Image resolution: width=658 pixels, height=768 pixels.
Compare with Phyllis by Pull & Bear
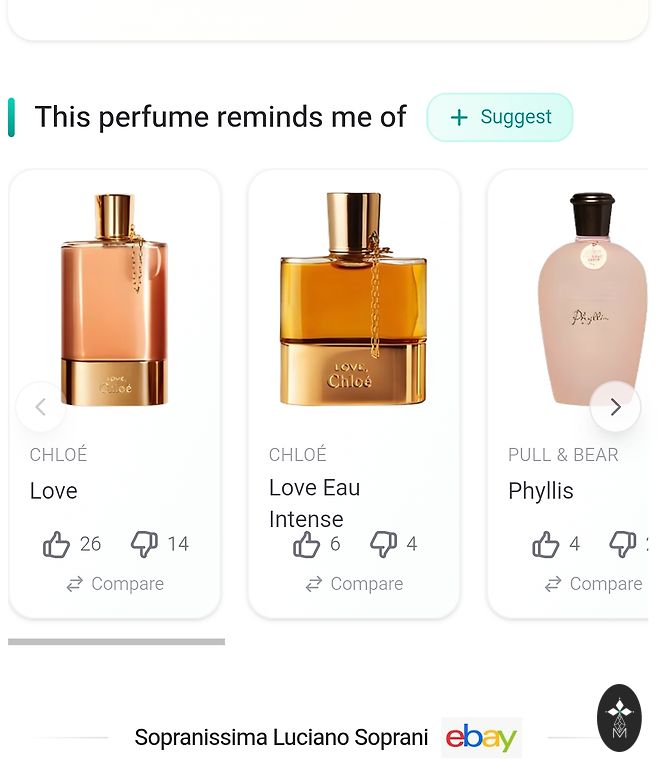(x=593, y=584)
